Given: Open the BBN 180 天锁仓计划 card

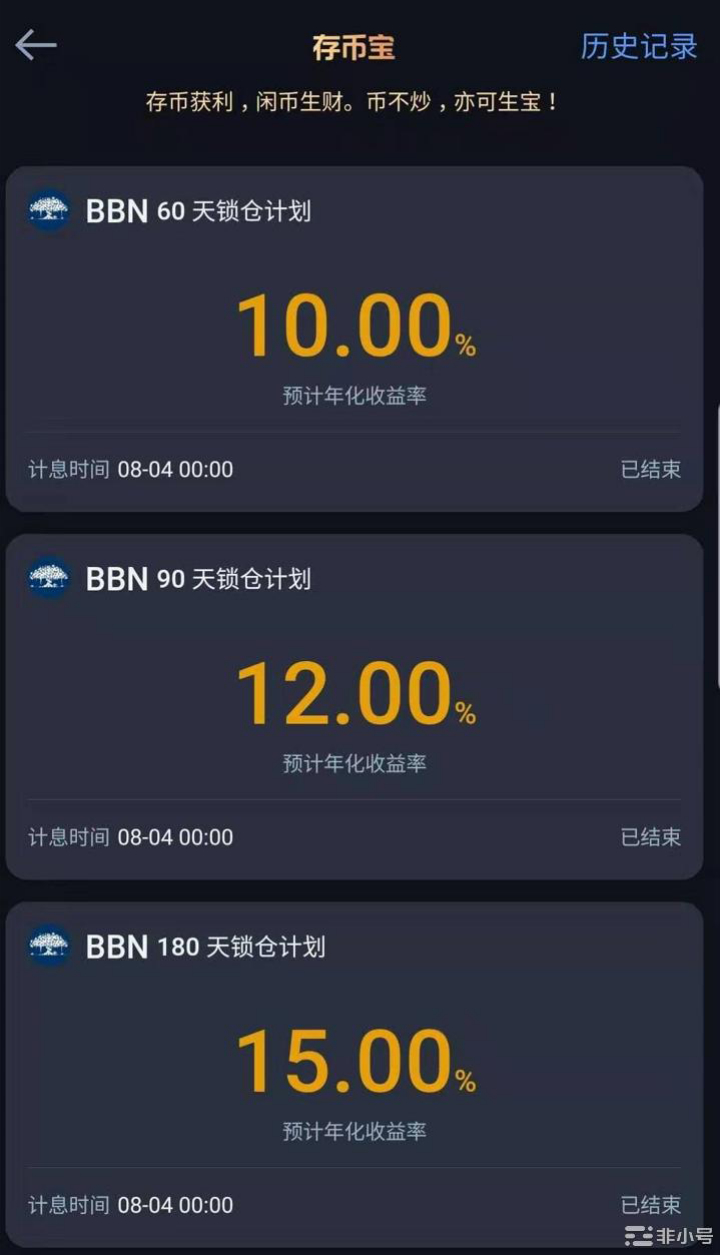Looking at the screenshot, I should [354, 1074].
